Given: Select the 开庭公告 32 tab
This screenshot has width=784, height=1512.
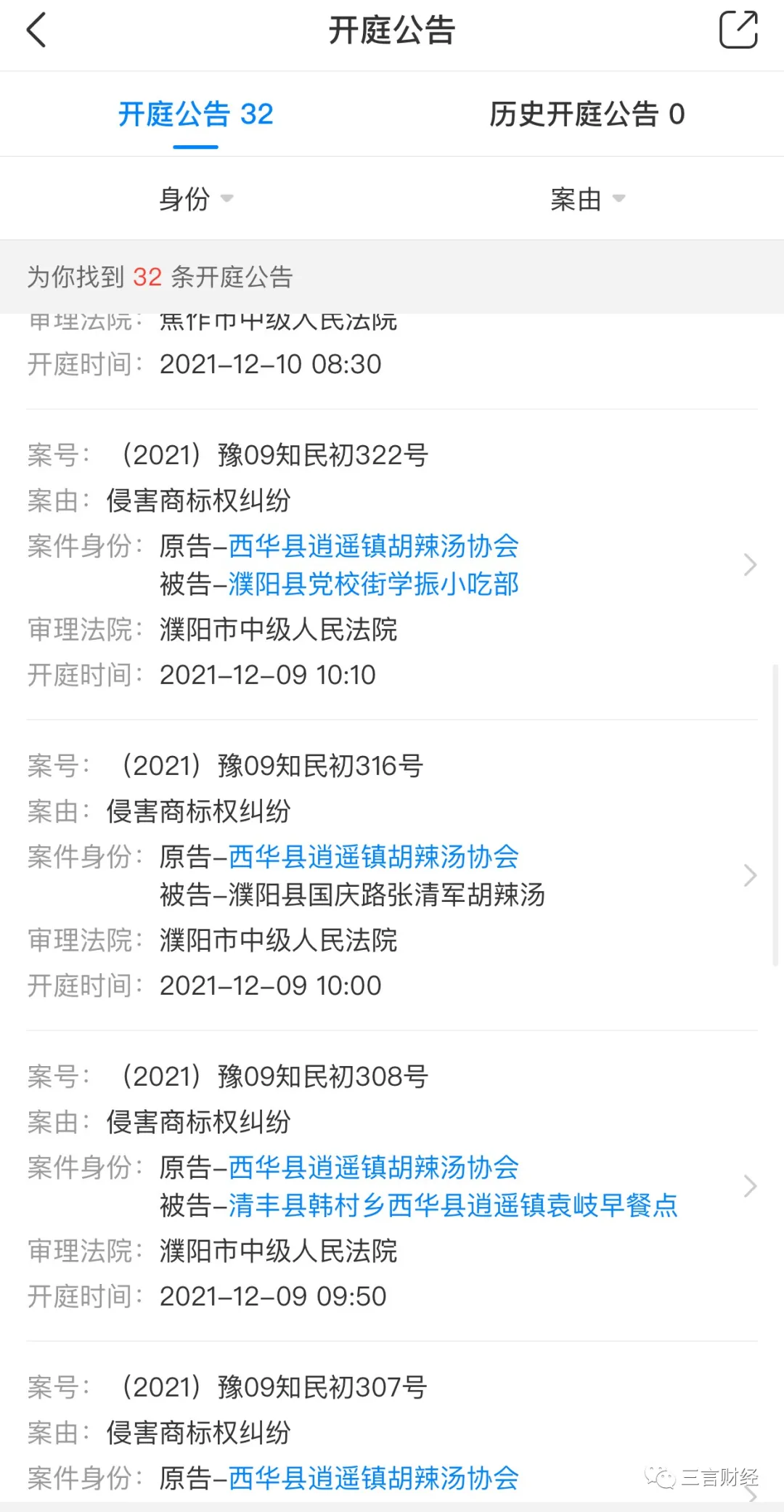Looking at the screenshot, I should tap(196, 114).
